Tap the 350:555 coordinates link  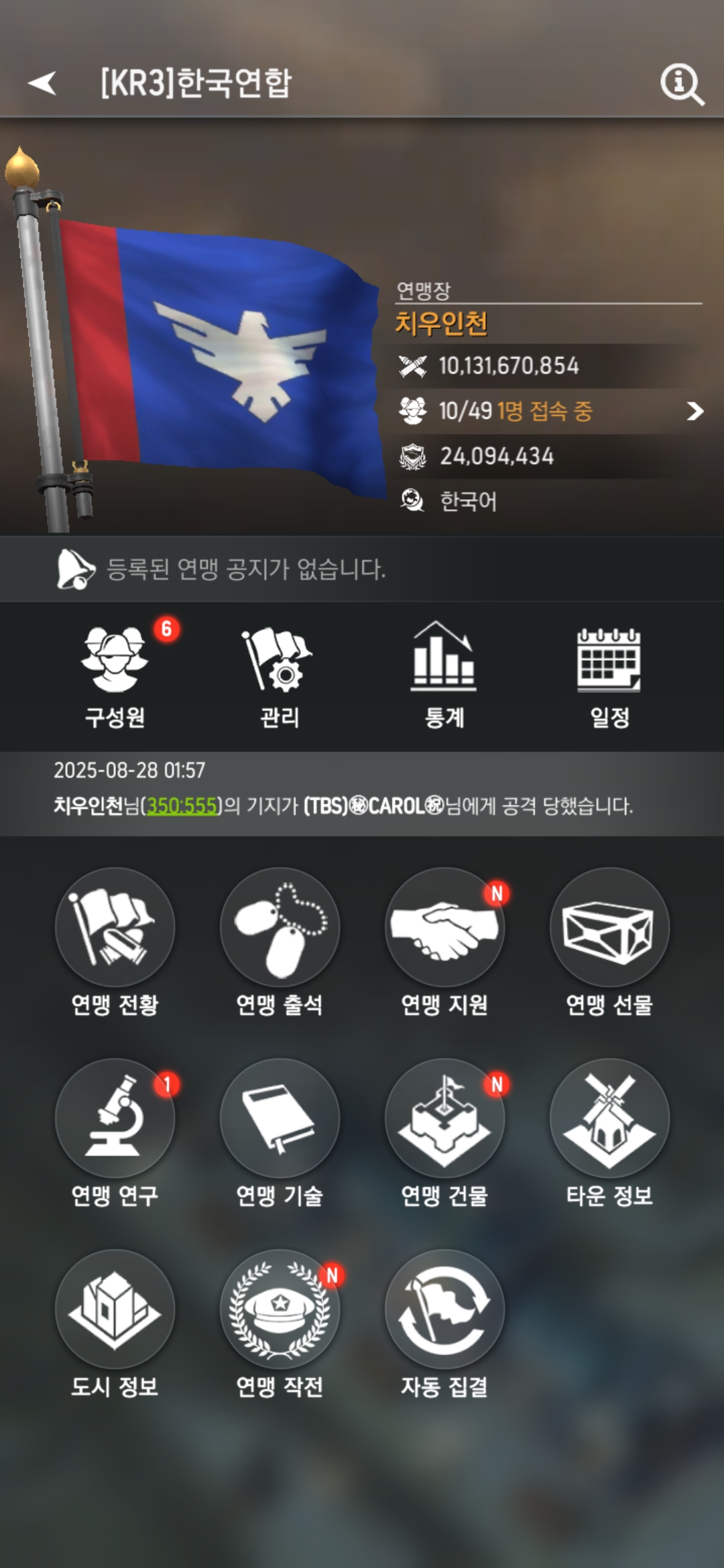click(x=182, y=805)
